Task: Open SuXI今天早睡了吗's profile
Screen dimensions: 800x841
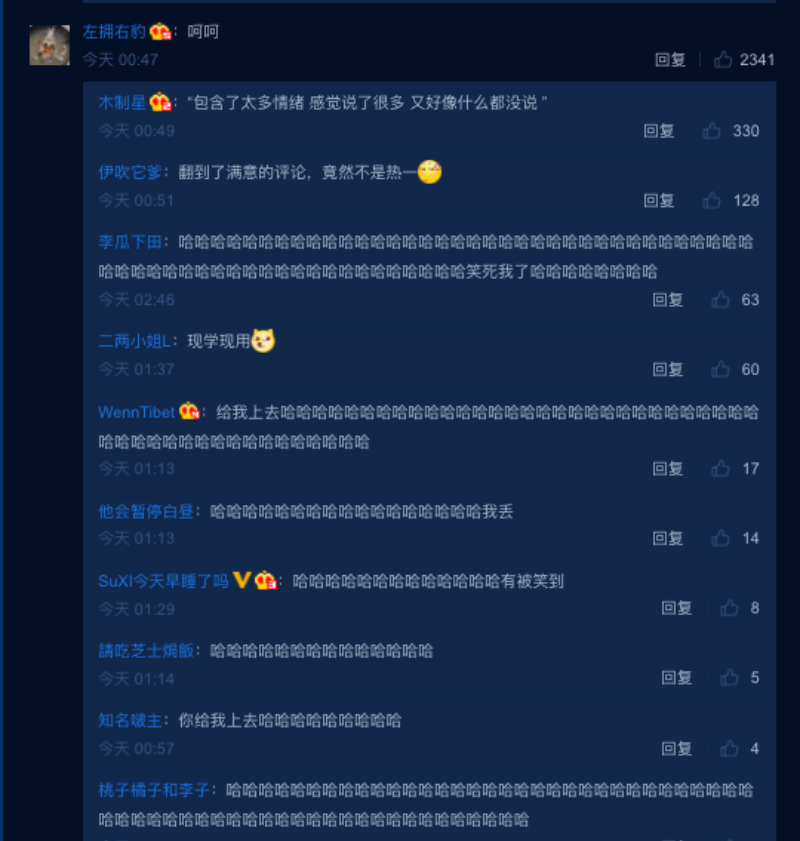Action: point(163,581)
